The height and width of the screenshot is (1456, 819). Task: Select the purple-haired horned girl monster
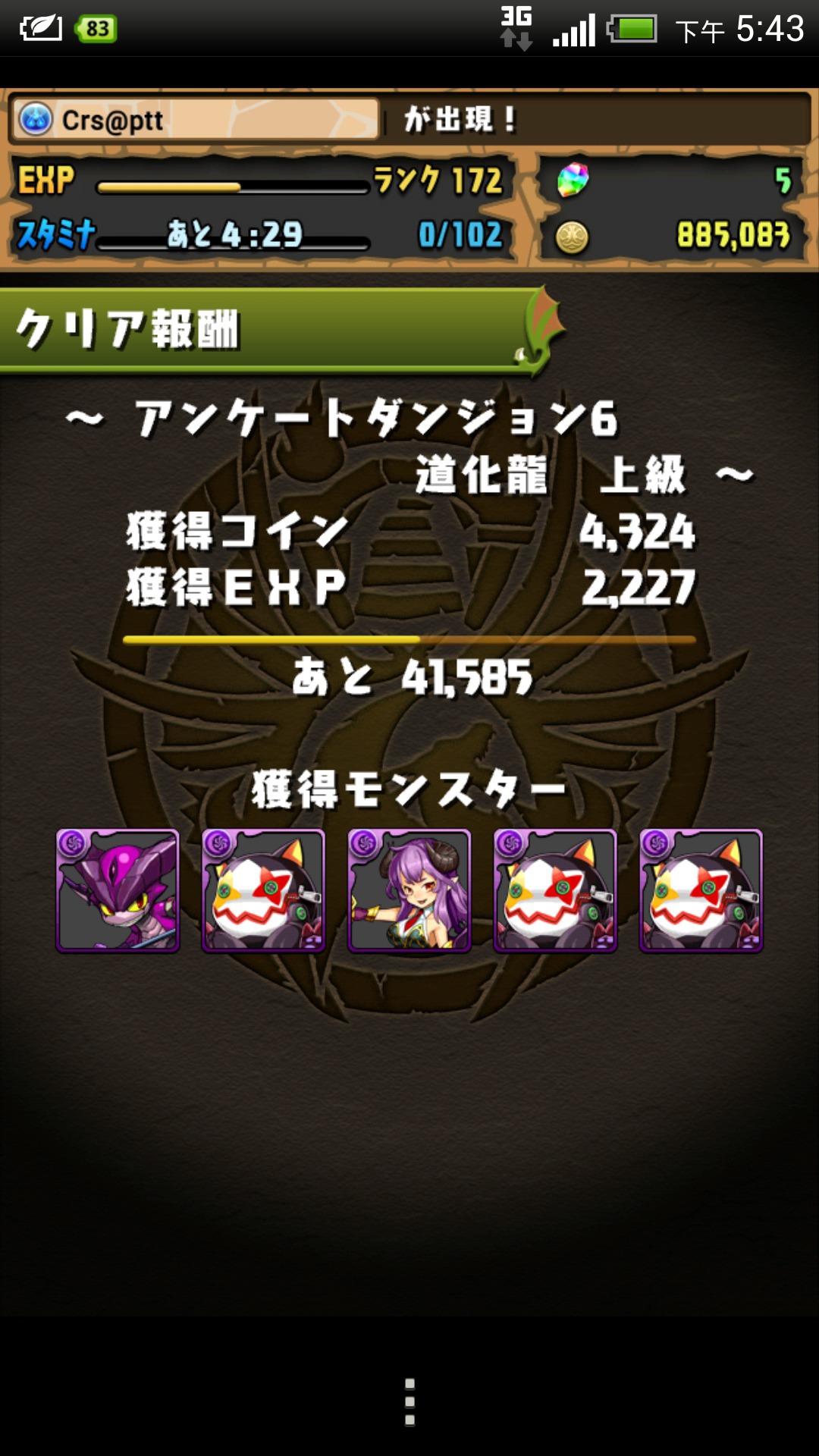[409, 890]
